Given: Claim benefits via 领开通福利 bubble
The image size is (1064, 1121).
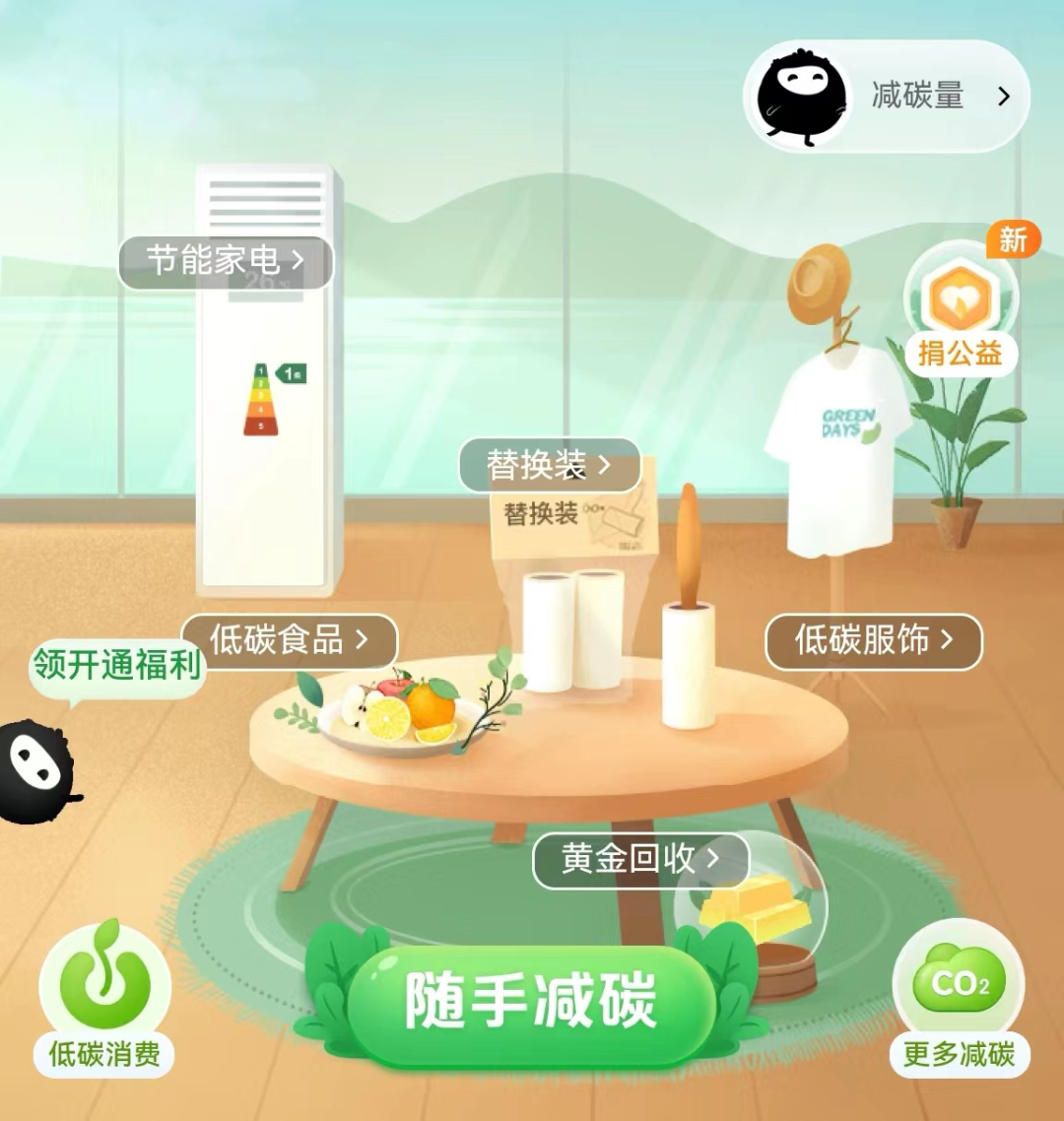Looking at the screenshot, I should click(116, 667).
